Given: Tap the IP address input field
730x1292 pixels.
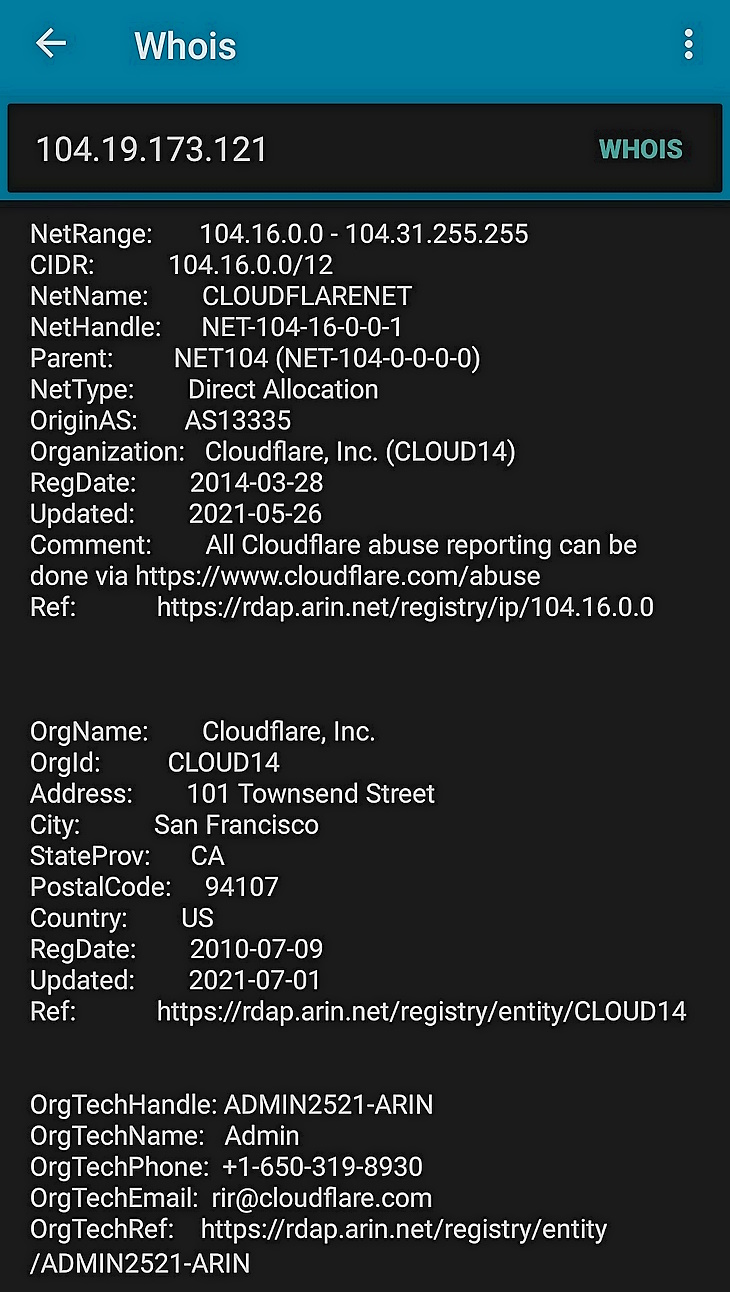Looking at the screenshot, I should [x=300, y=149].
